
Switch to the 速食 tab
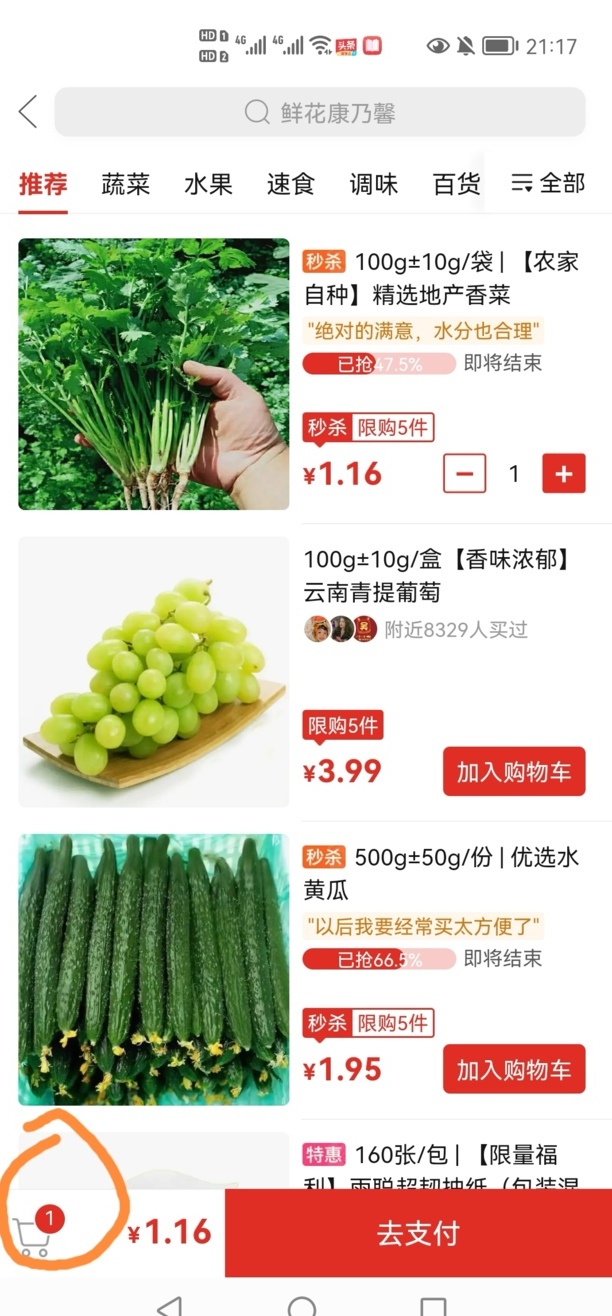(291, 184)
